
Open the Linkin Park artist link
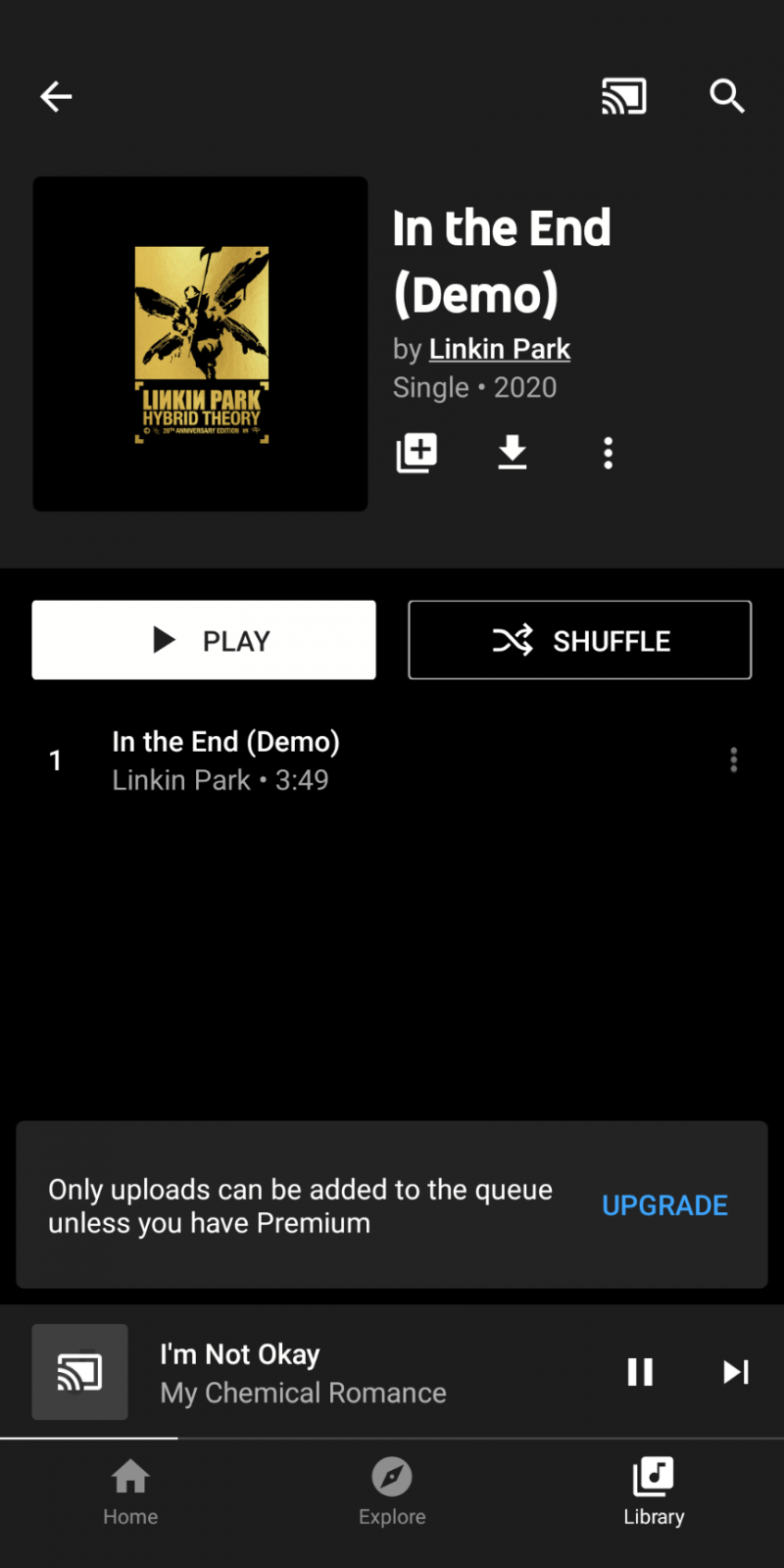coord(500,349)
